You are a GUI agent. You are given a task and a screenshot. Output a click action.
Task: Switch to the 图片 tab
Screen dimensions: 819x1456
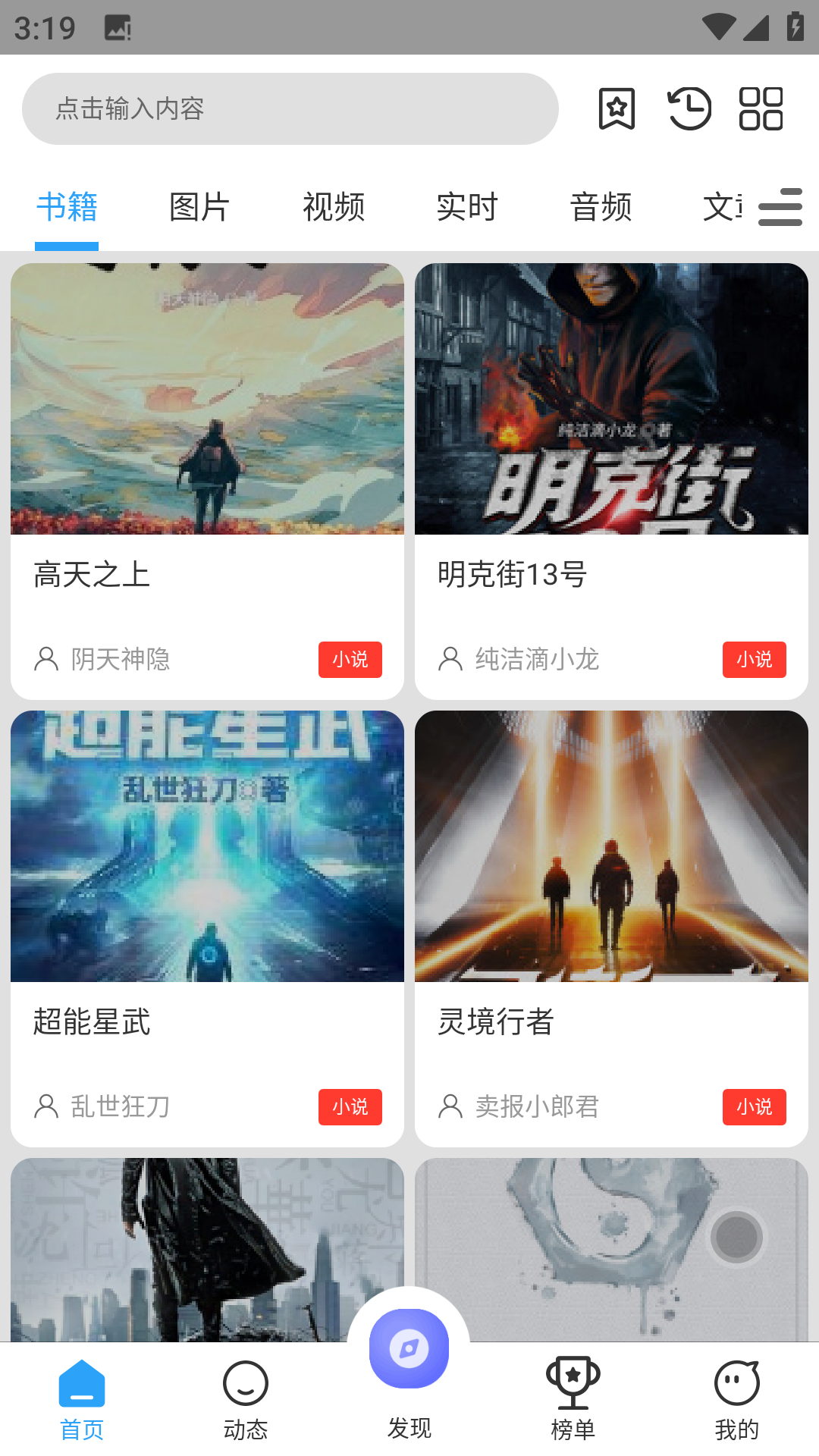(199, 206)
